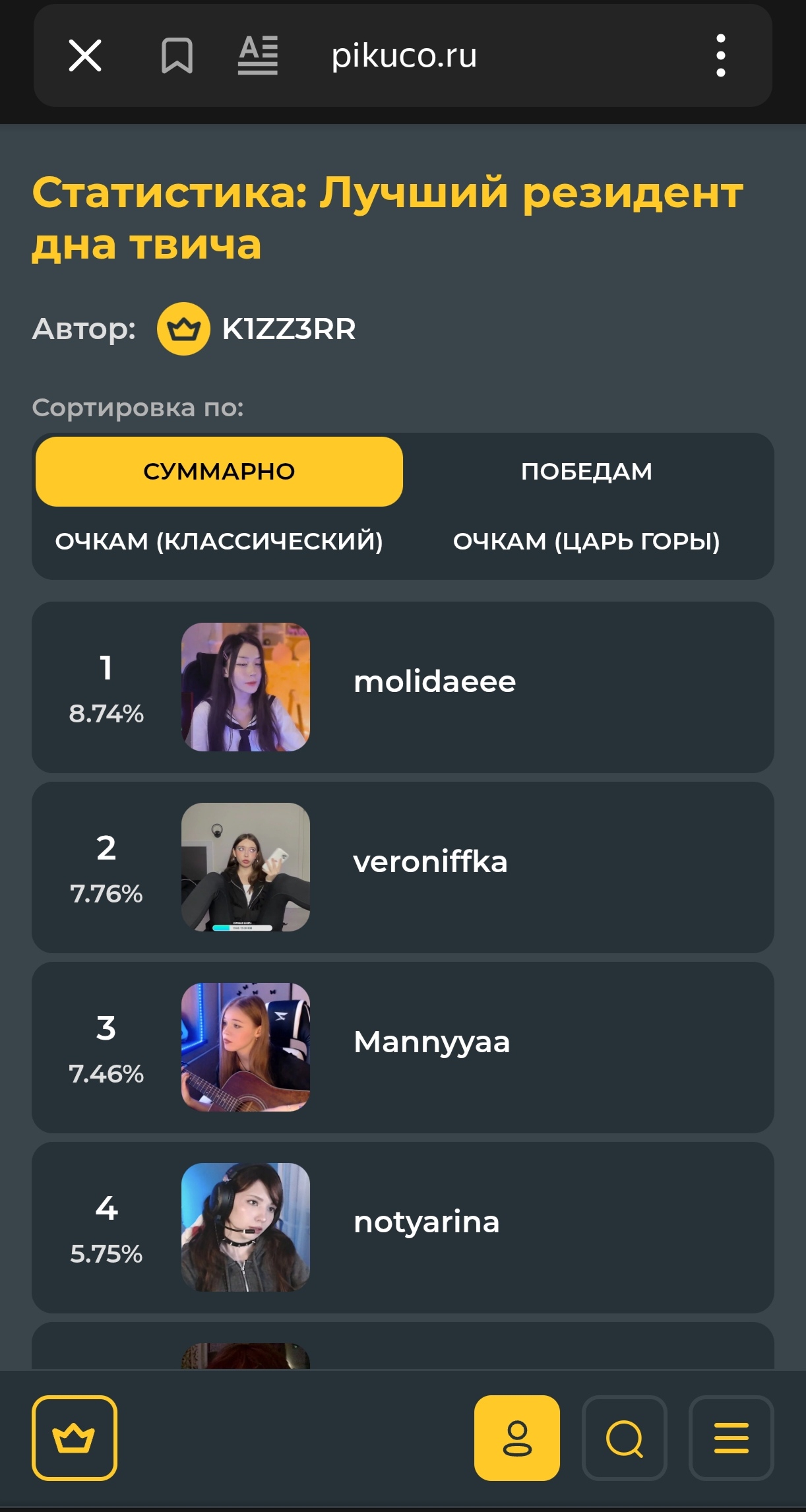Viewport: 806px width, 1512px height.
Task: Open the hamburger menu
Action: [x=731, y=1438]
